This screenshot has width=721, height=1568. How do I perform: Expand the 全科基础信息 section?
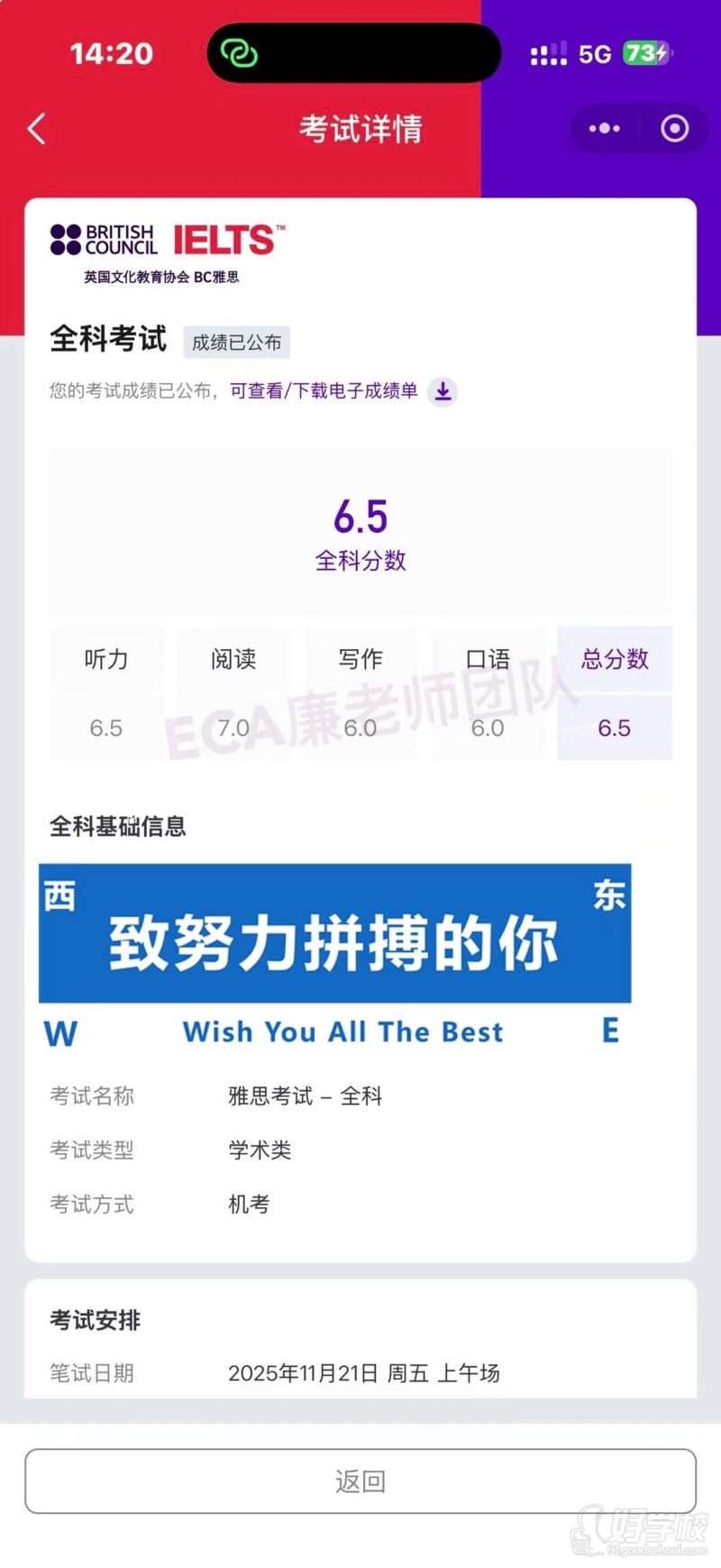click(x=118, y=827)
